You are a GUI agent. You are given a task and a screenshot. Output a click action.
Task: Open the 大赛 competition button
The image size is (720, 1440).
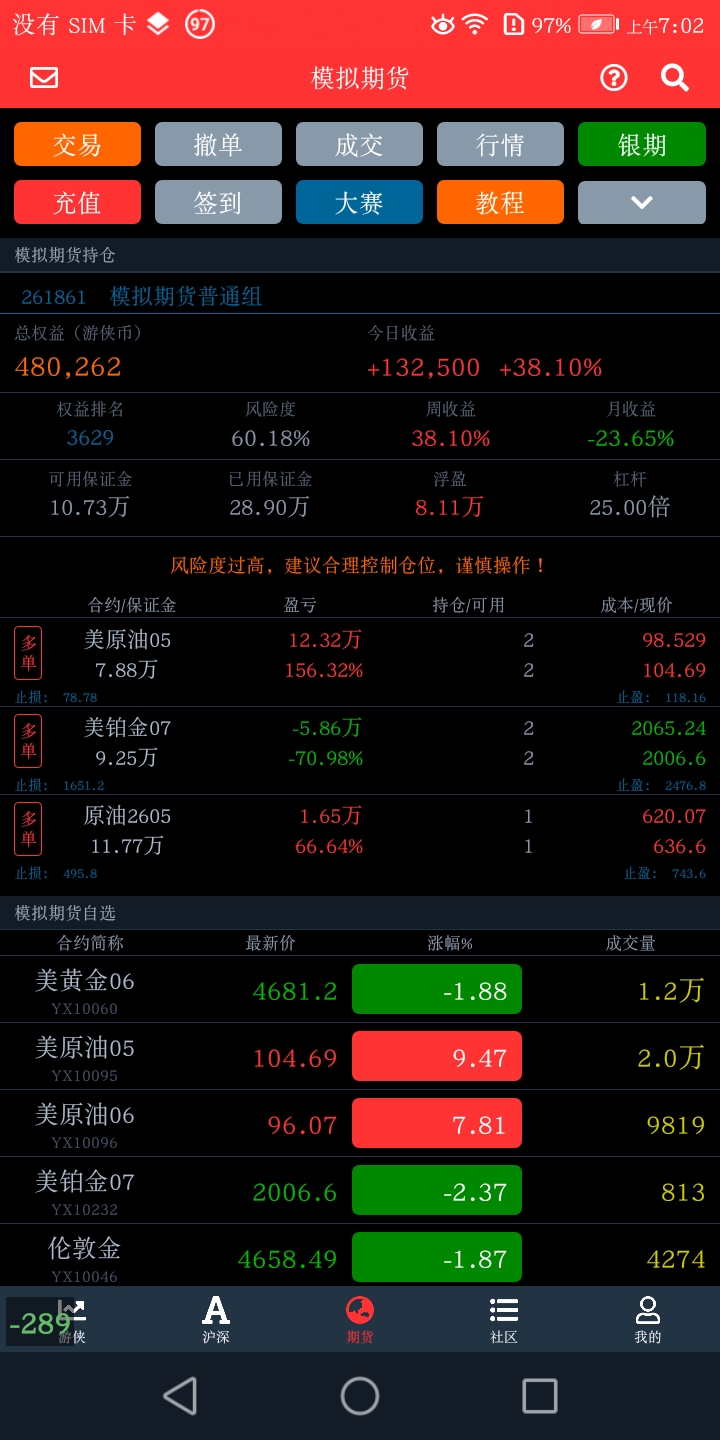[x=359, y=202]
